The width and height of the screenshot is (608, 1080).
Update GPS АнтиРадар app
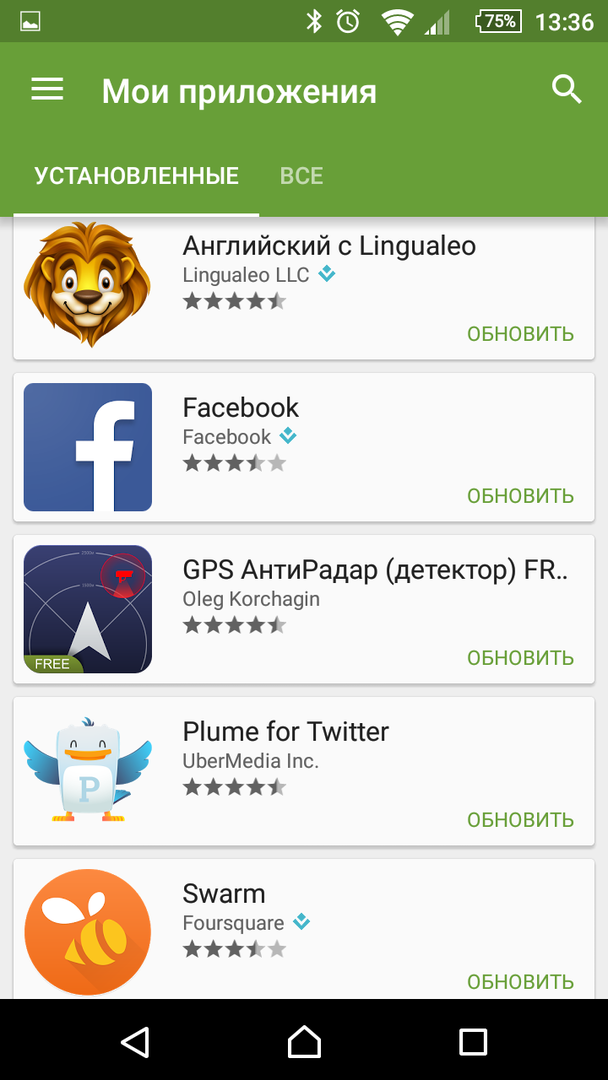point(520,658)
